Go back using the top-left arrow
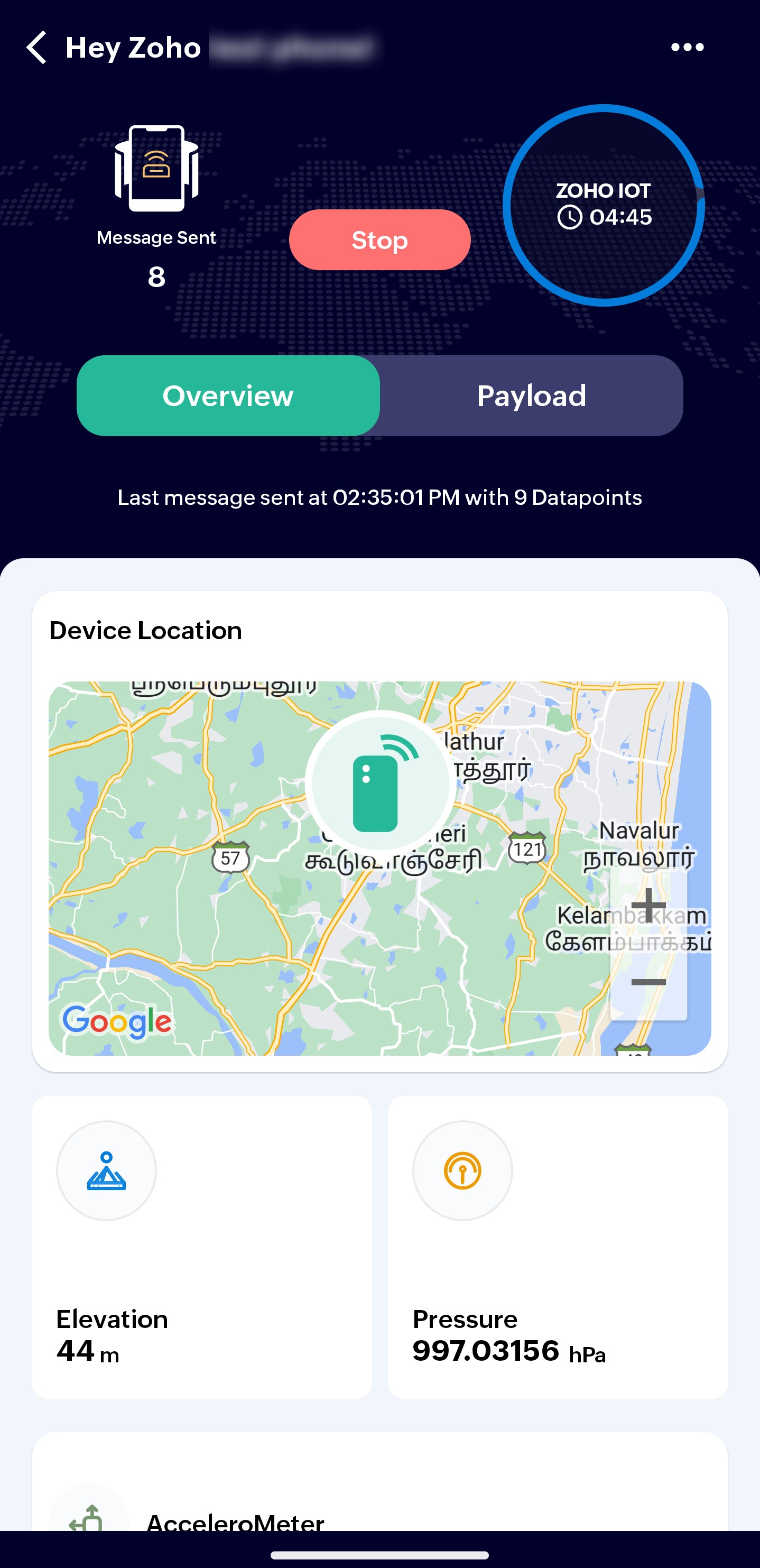 [37, 48]
